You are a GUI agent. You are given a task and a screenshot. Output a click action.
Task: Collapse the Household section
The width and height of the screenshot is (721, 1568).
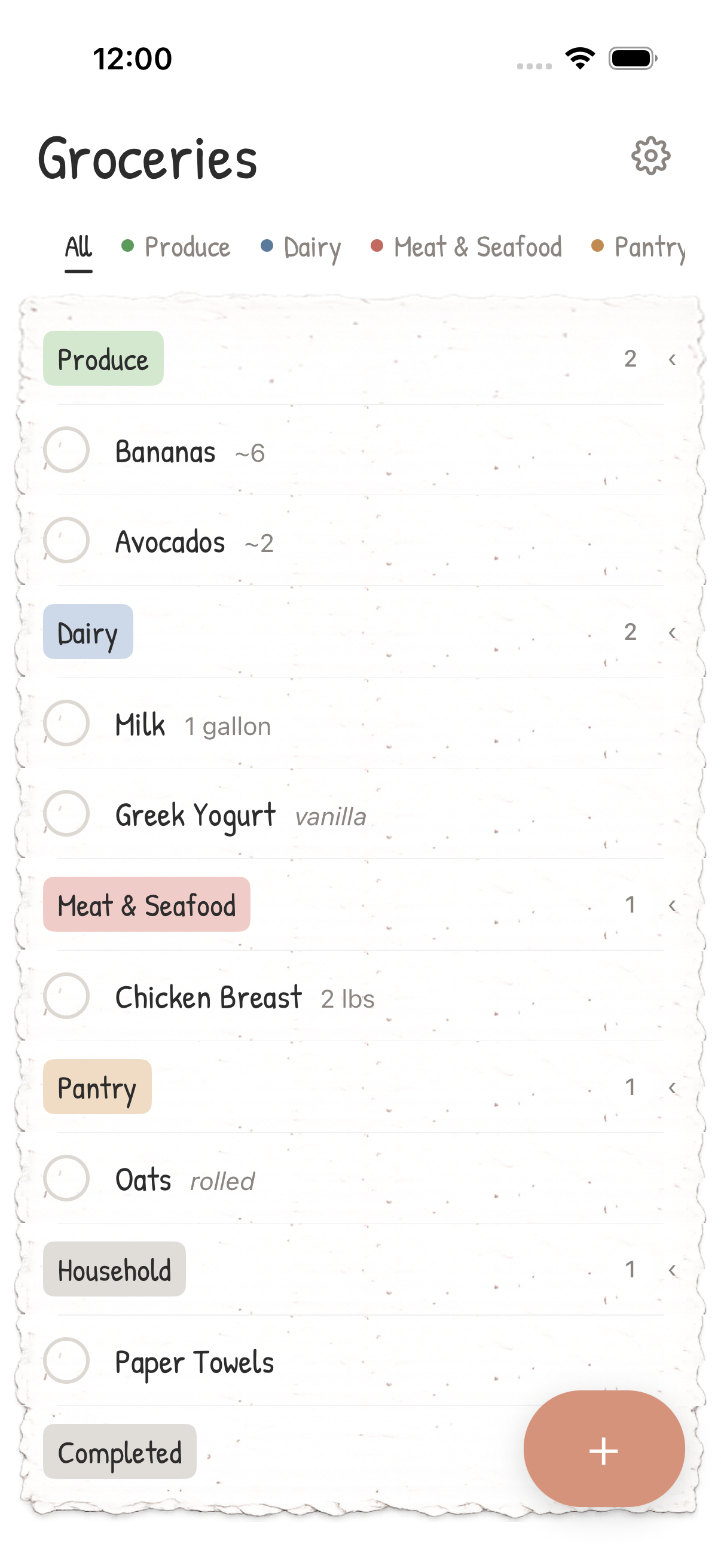click(671, 1270)
